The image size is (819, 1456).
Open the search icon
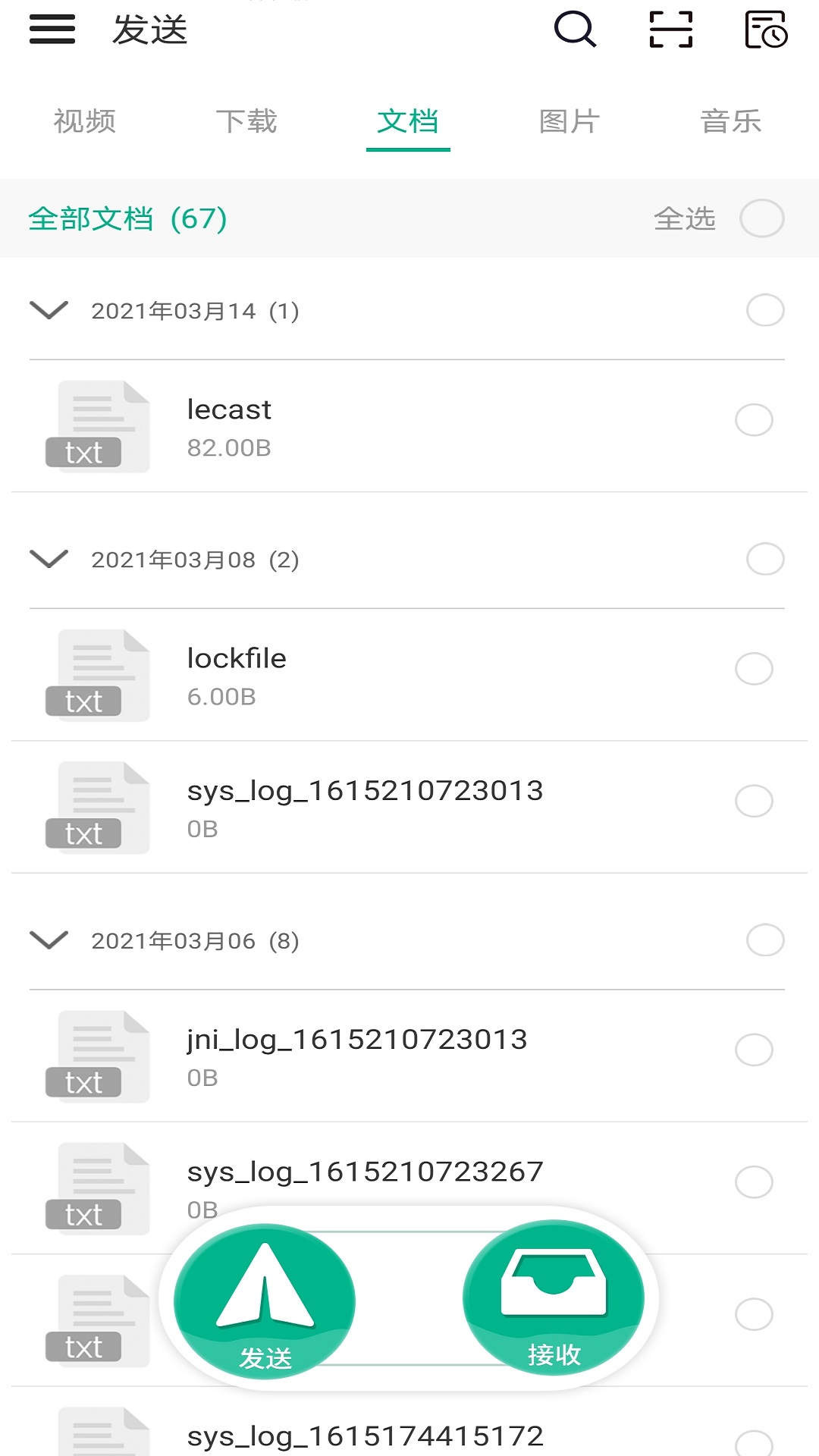576,30
